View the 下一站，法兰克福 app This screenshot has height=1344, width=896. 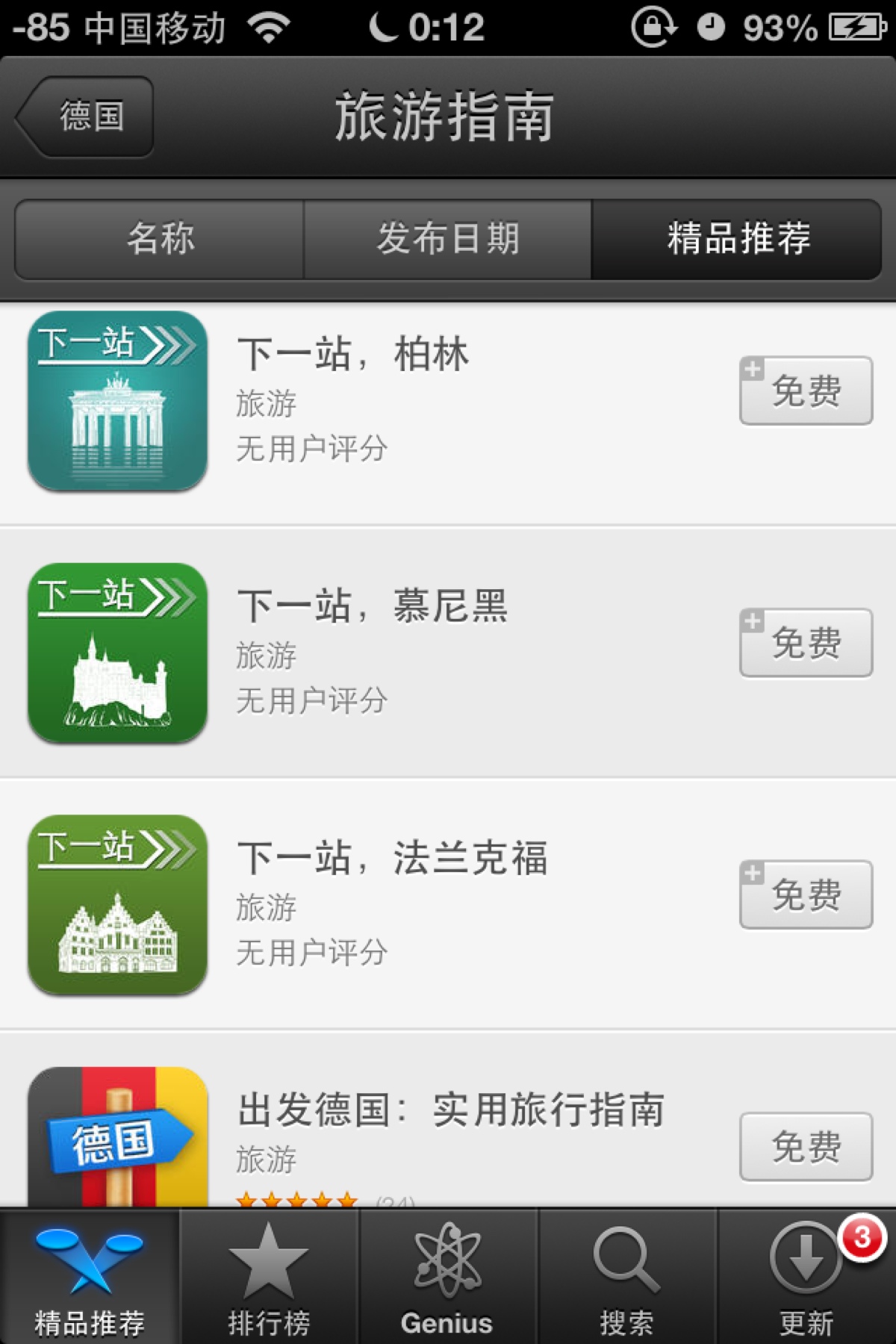(448, 904)
